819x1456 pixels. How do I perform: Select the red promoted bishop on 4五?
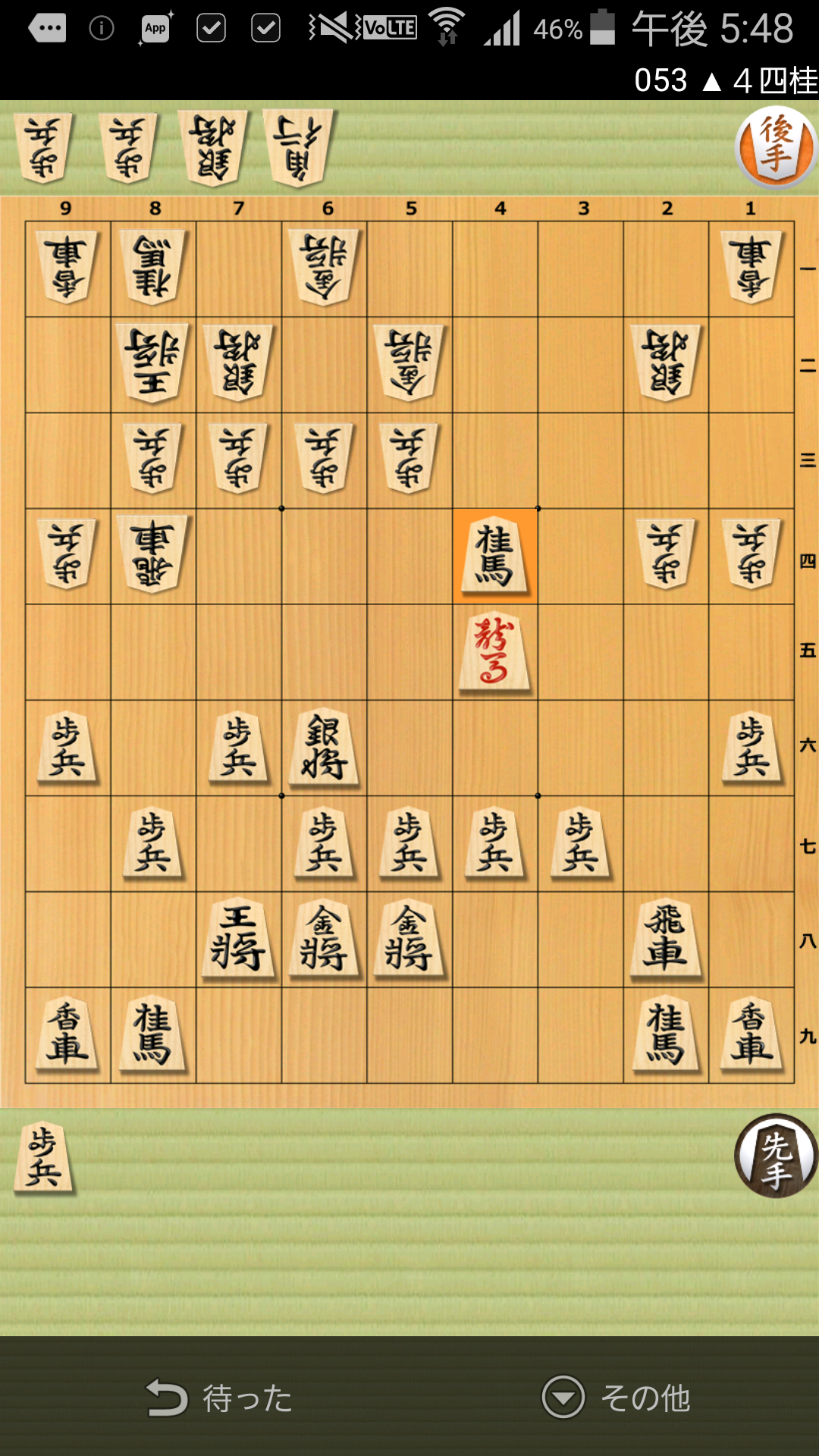click(x=495, y=652)
